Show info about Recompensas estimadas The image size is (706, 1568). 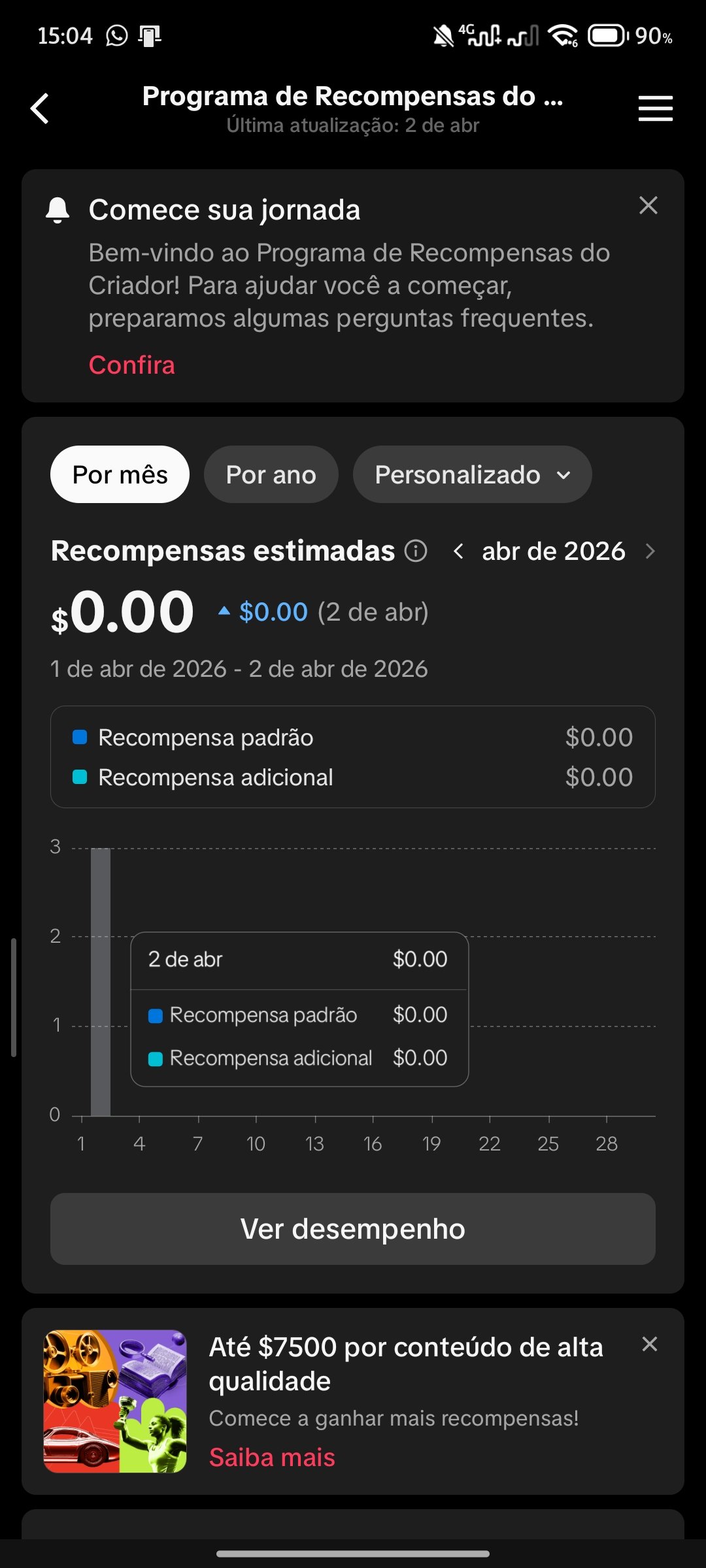coord(416,551)
